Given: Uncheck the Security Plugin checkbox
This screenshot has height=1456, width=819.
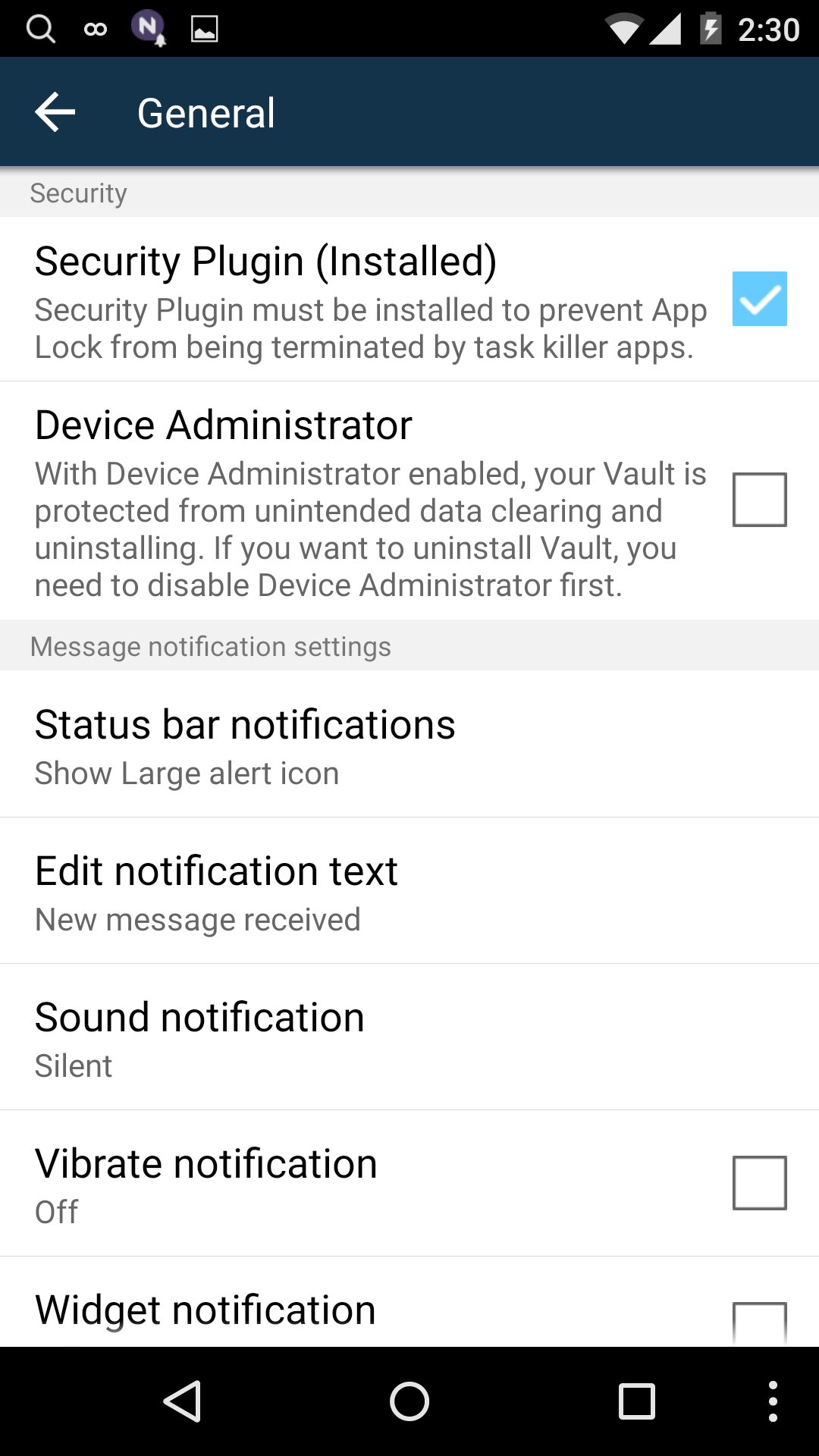Looking at the screenshot, I should click(x=759, y=299).
